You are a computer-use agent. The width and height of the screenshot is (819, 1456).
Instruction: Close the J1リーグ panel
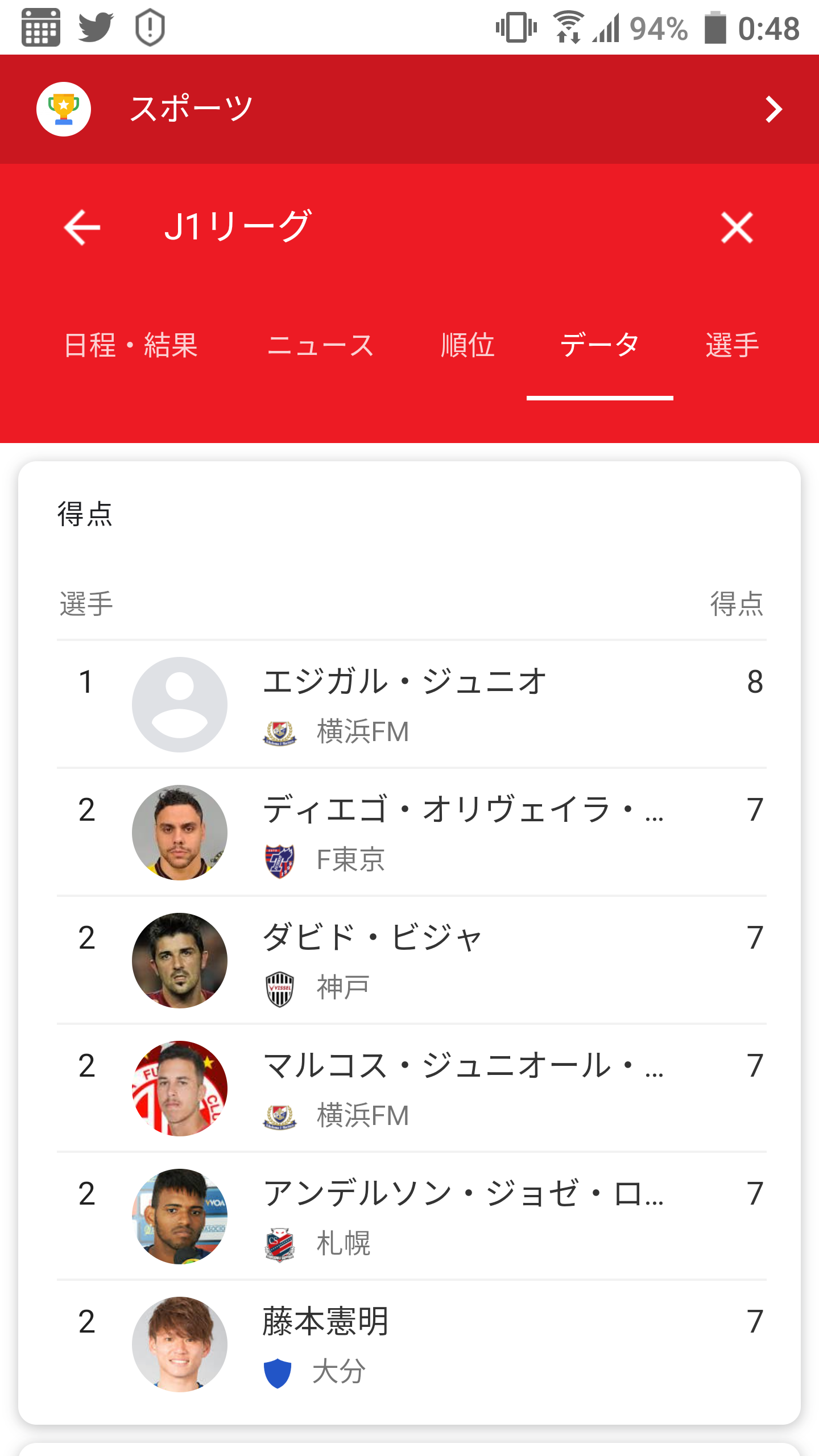[737, 227]
